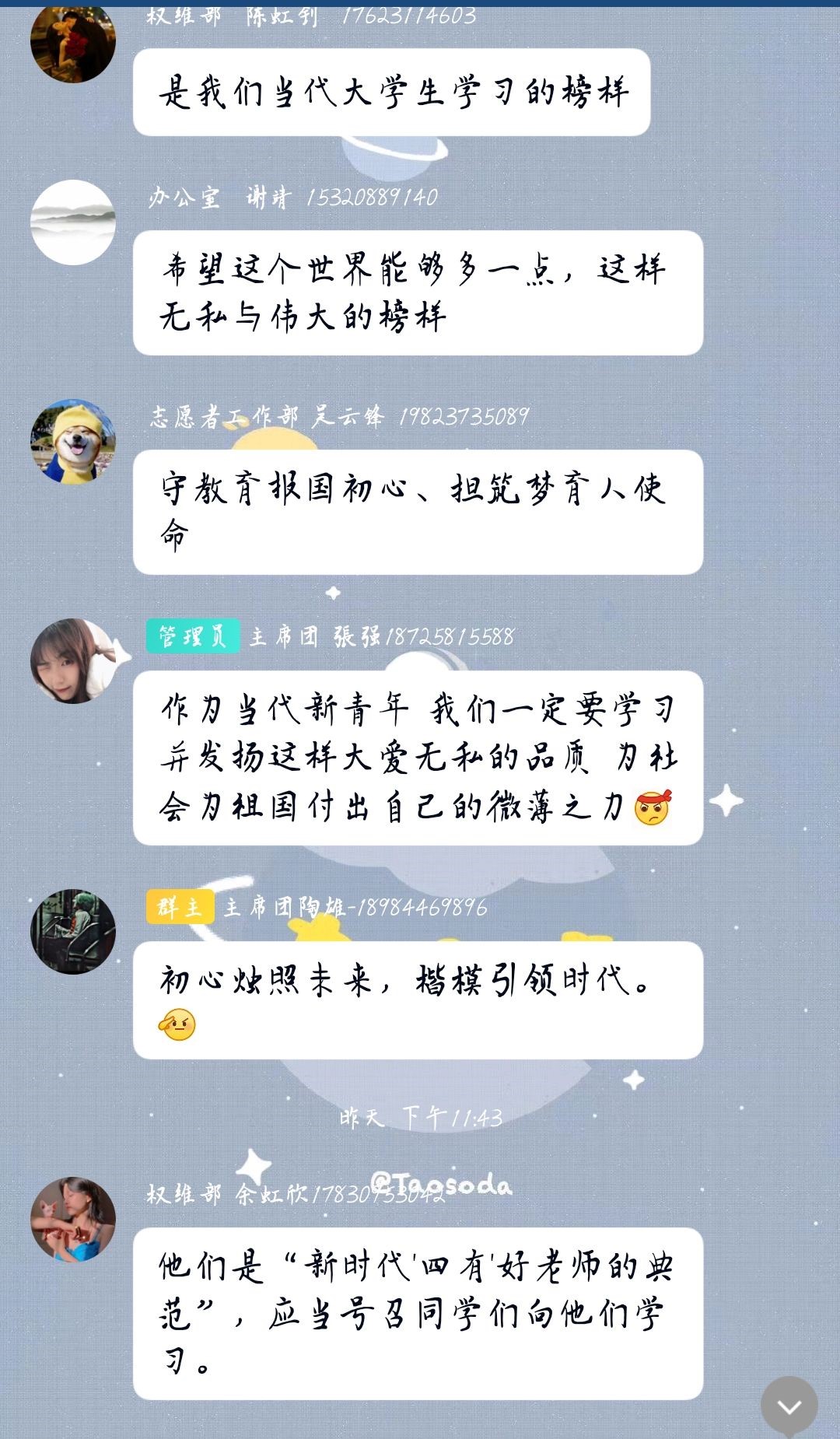Open 吴云锋's Shiba dog avatar
840x1439 pixels.
tap(73, 442)
